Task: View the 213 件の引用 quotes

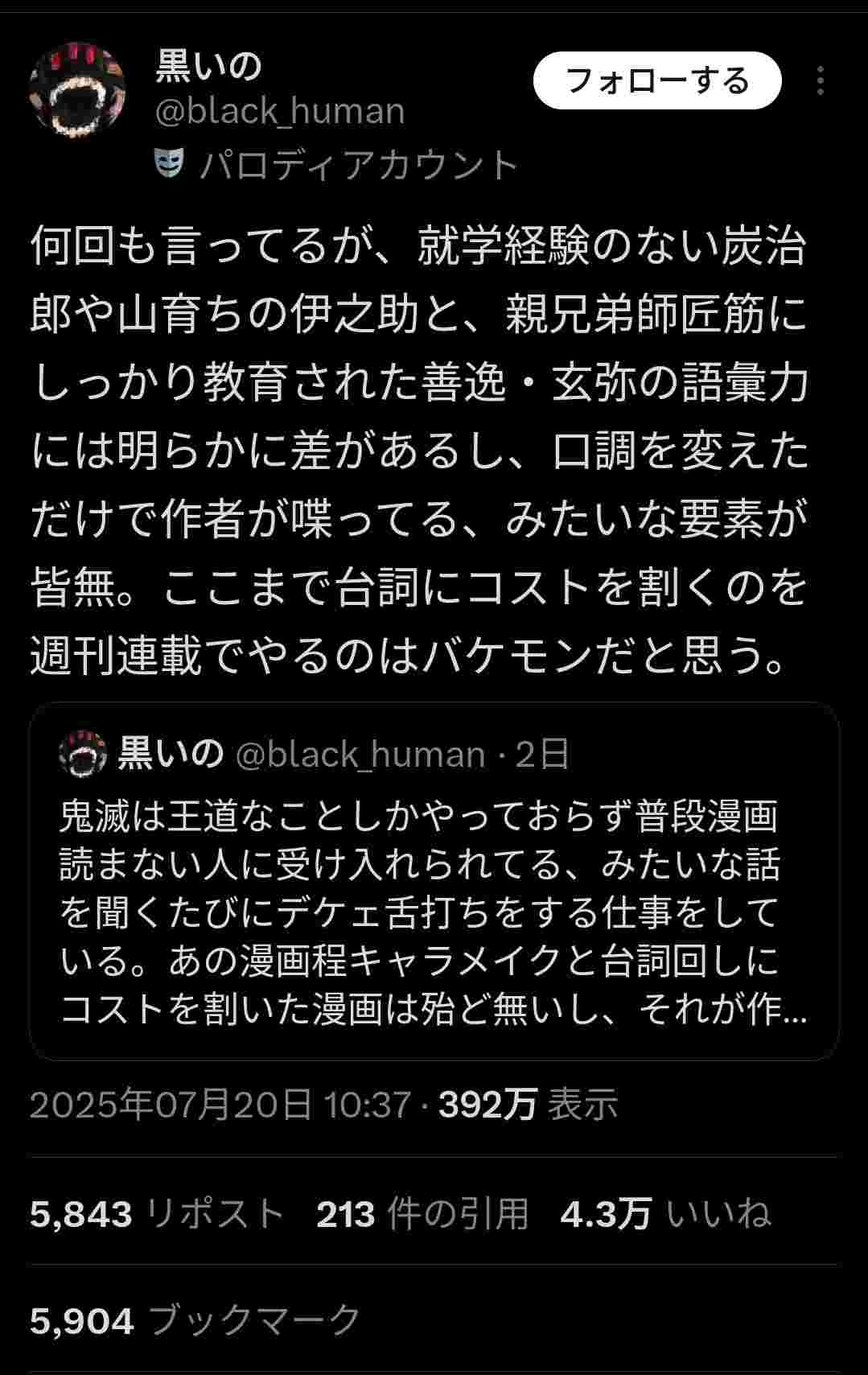Action: coord(422,1213)
